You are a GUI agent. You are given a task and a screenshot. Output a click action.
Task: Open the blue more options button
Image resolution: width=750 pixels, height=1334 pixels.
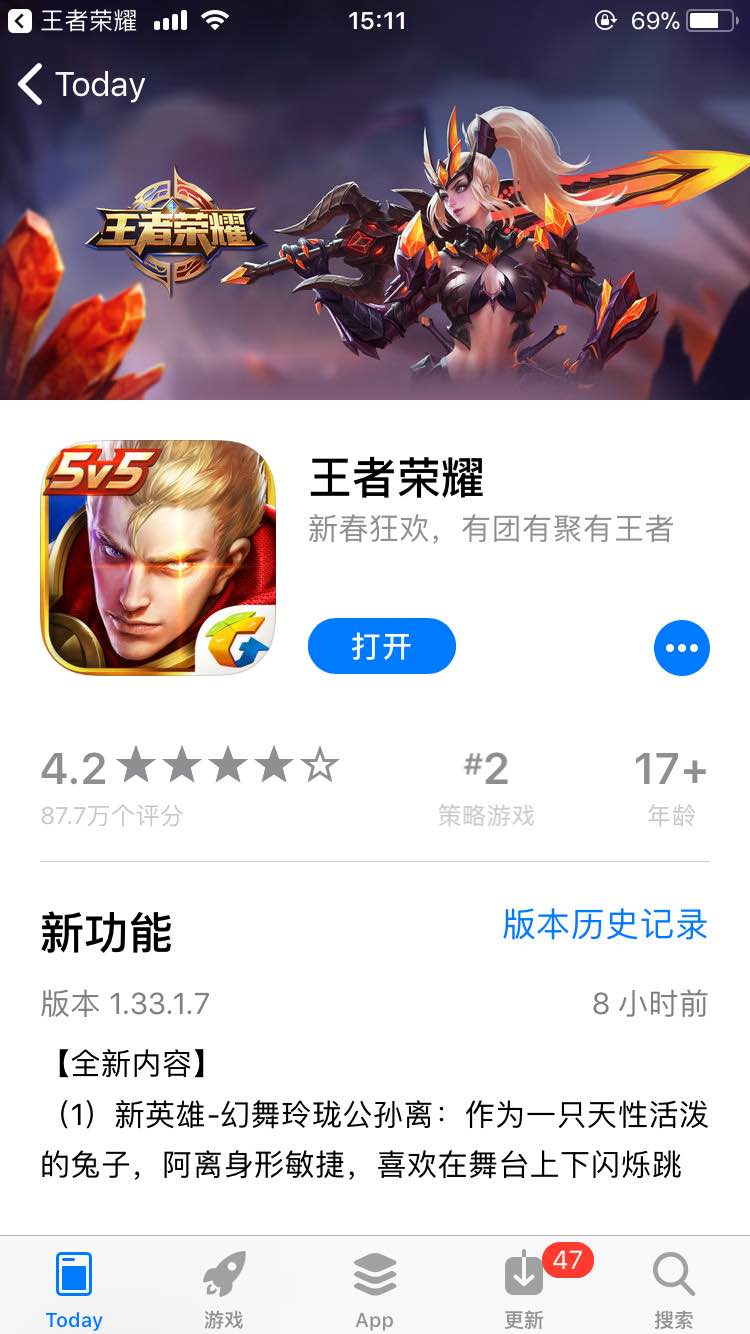pos(682,648)
